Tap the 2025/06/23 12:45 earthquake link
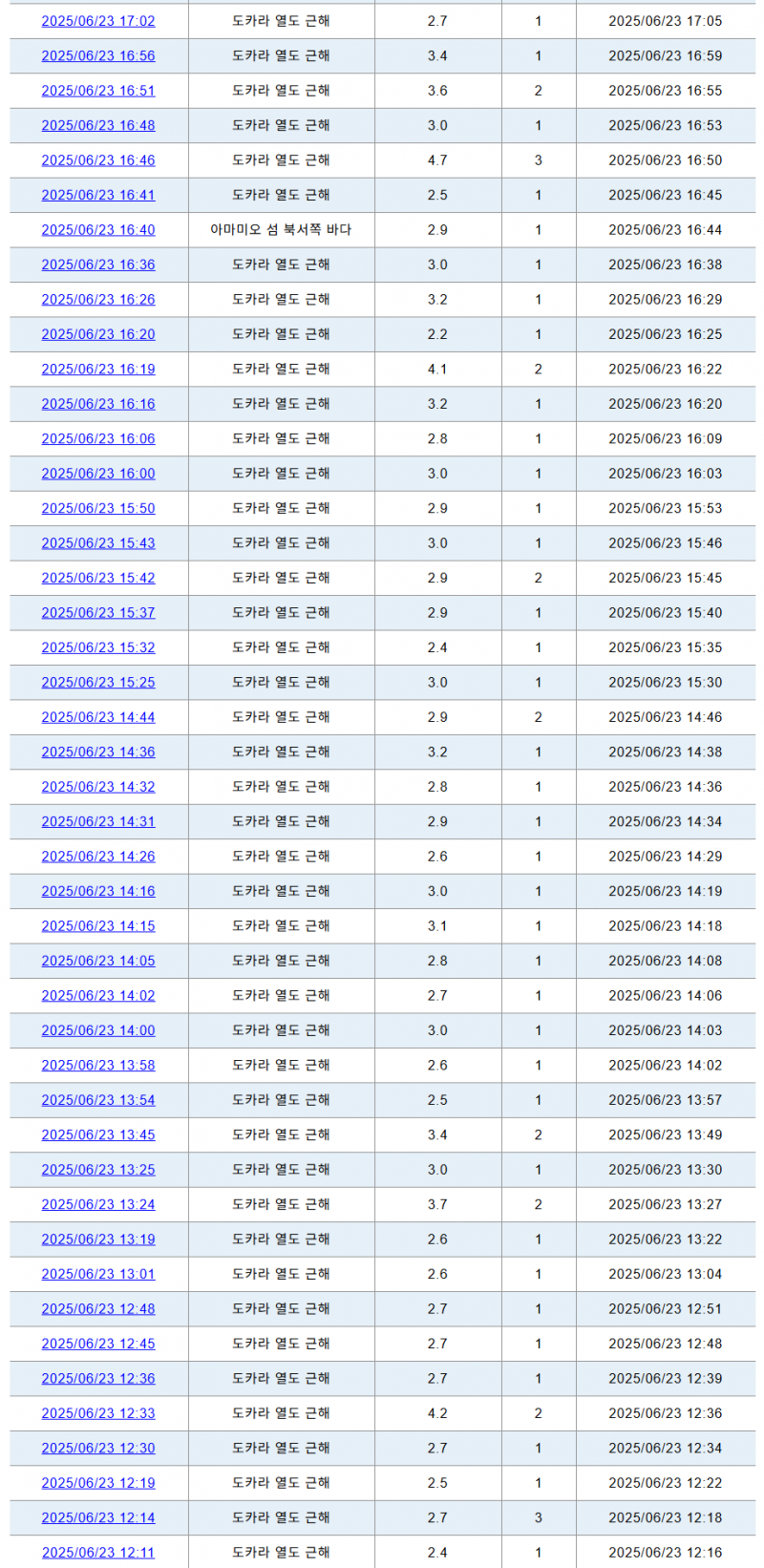 [x=97, y=1344]
